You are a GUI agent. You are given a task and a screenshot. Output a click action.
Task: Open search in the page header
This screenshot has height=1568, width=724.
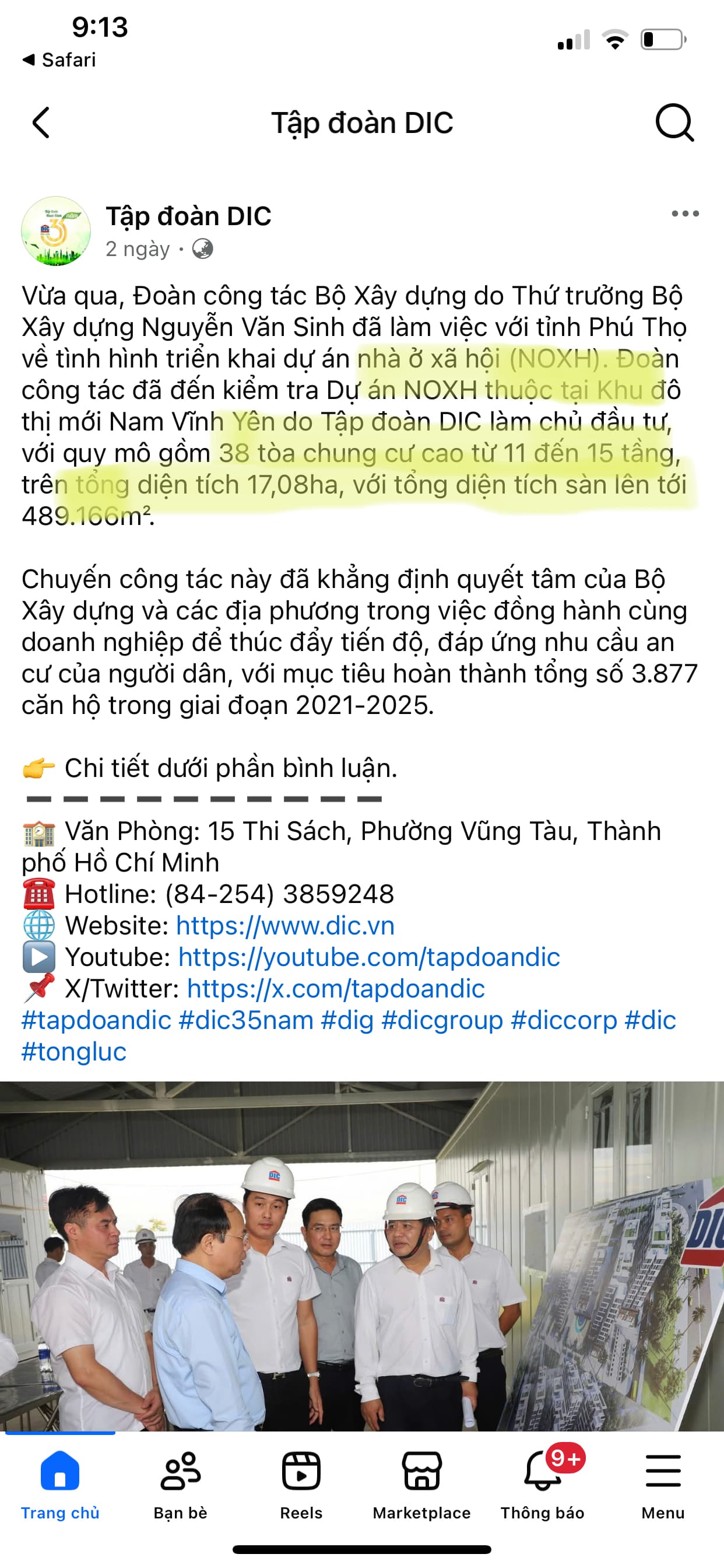(674, 123)
